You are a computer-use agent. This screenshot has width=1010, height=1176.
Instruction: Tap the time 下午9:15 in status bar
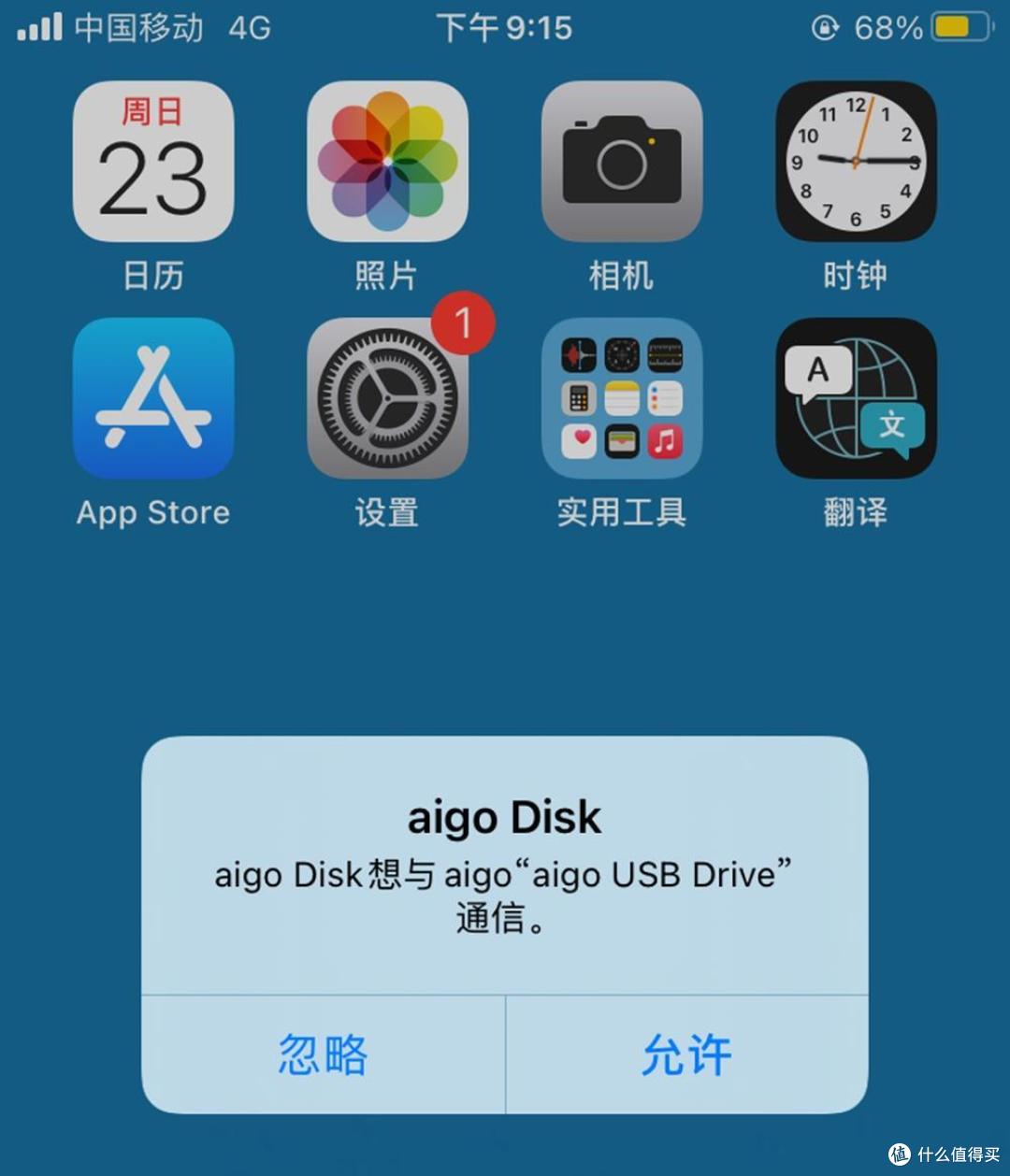[505, 28]
